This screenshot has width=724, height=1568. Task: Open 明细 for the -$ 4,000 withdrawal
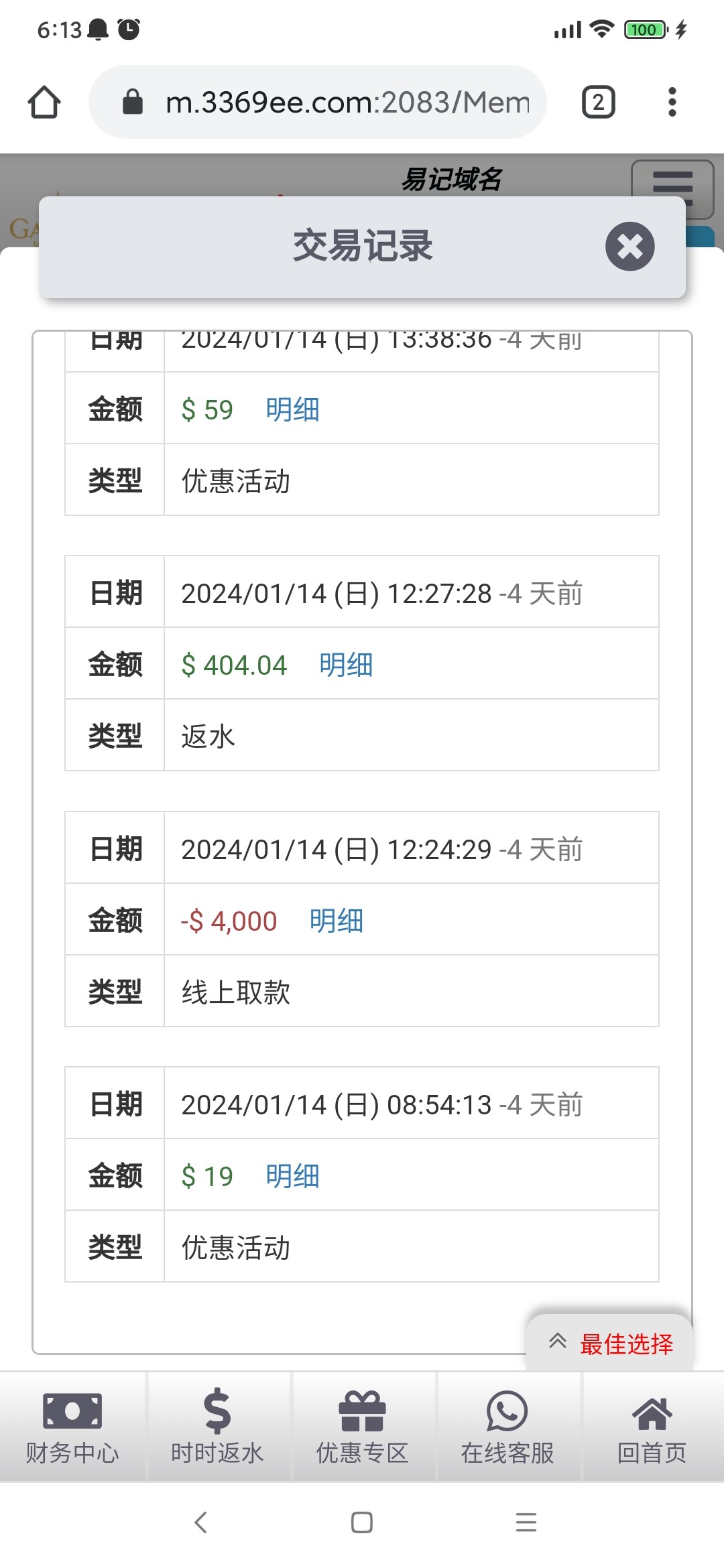337,921
